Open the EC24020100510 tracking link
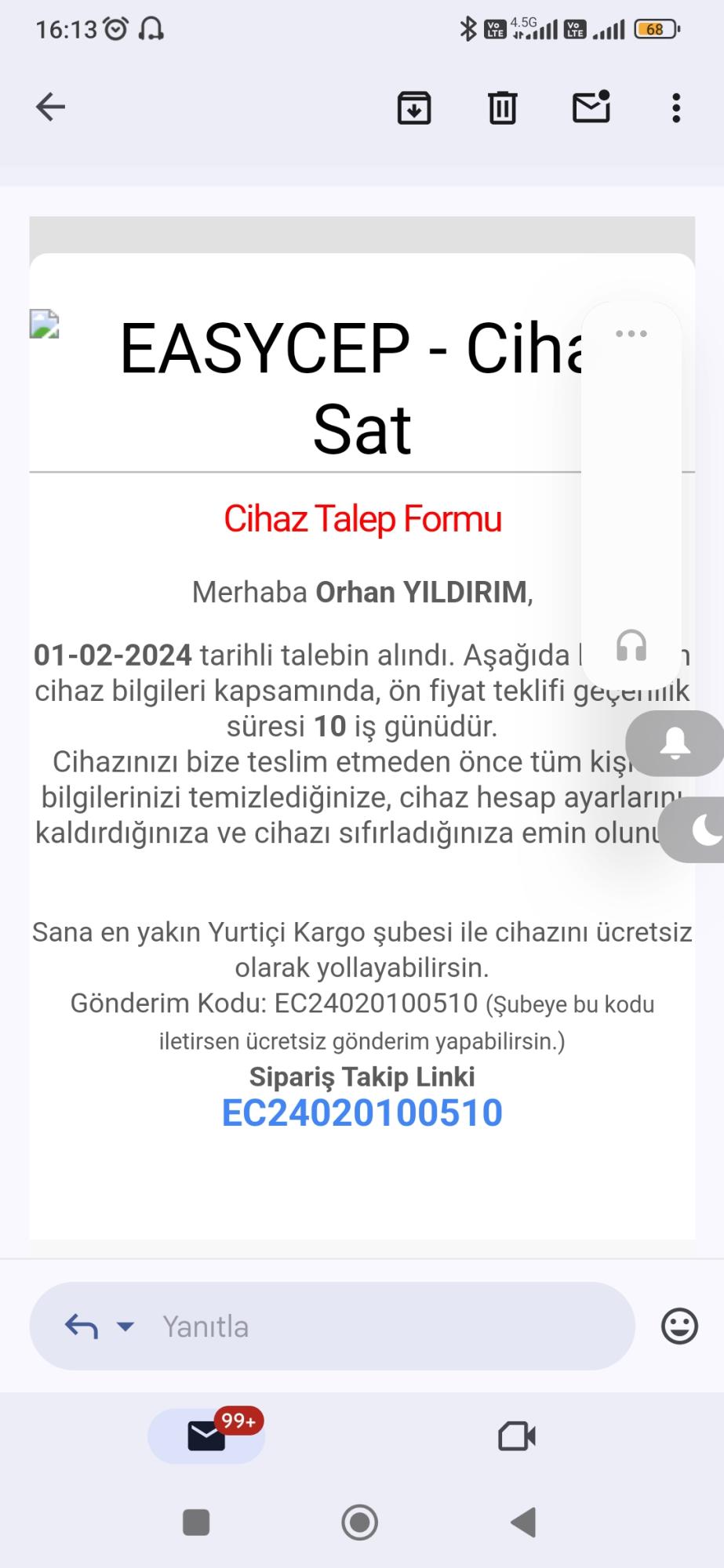The image size is (724, 1568). [362, 1112]
